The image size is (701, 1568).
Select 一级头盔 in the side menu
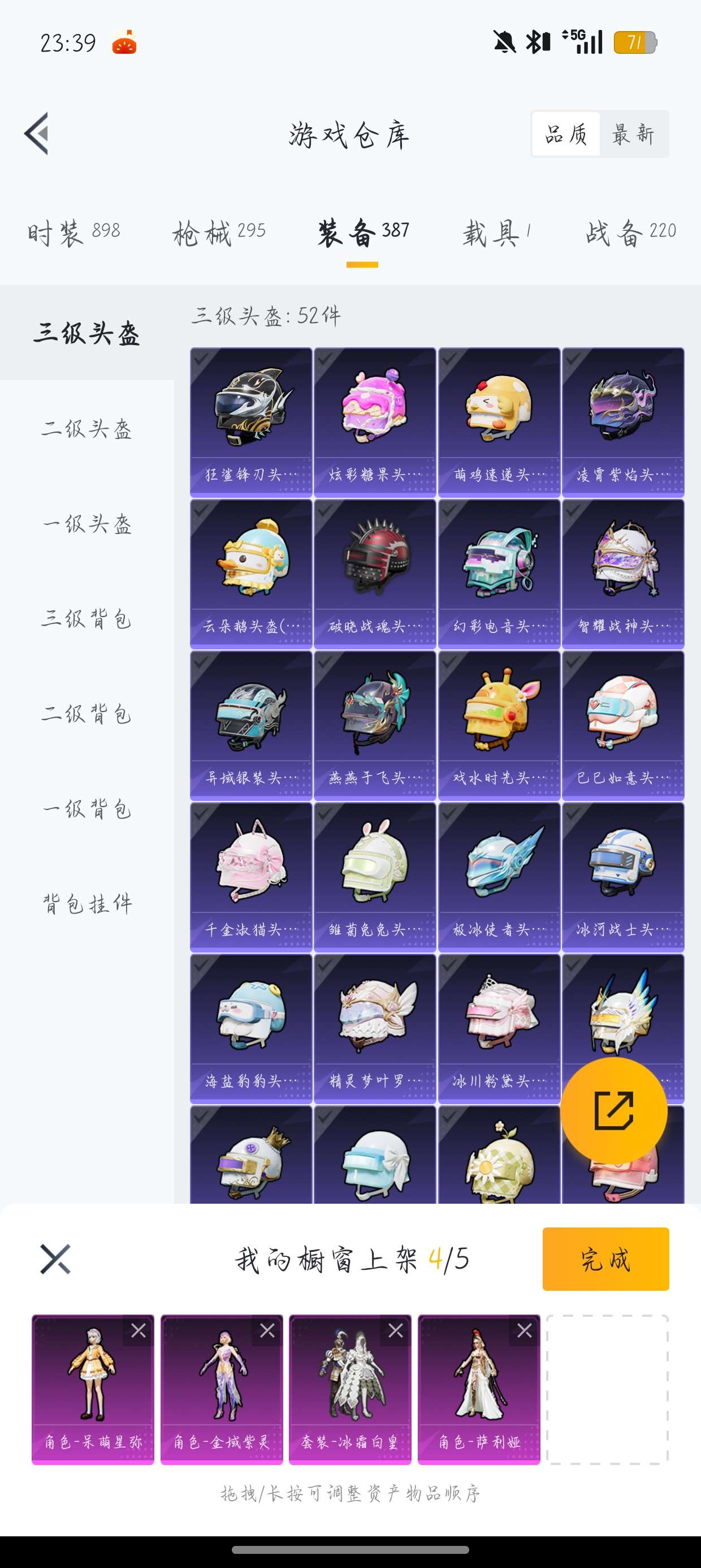point(87,524)
